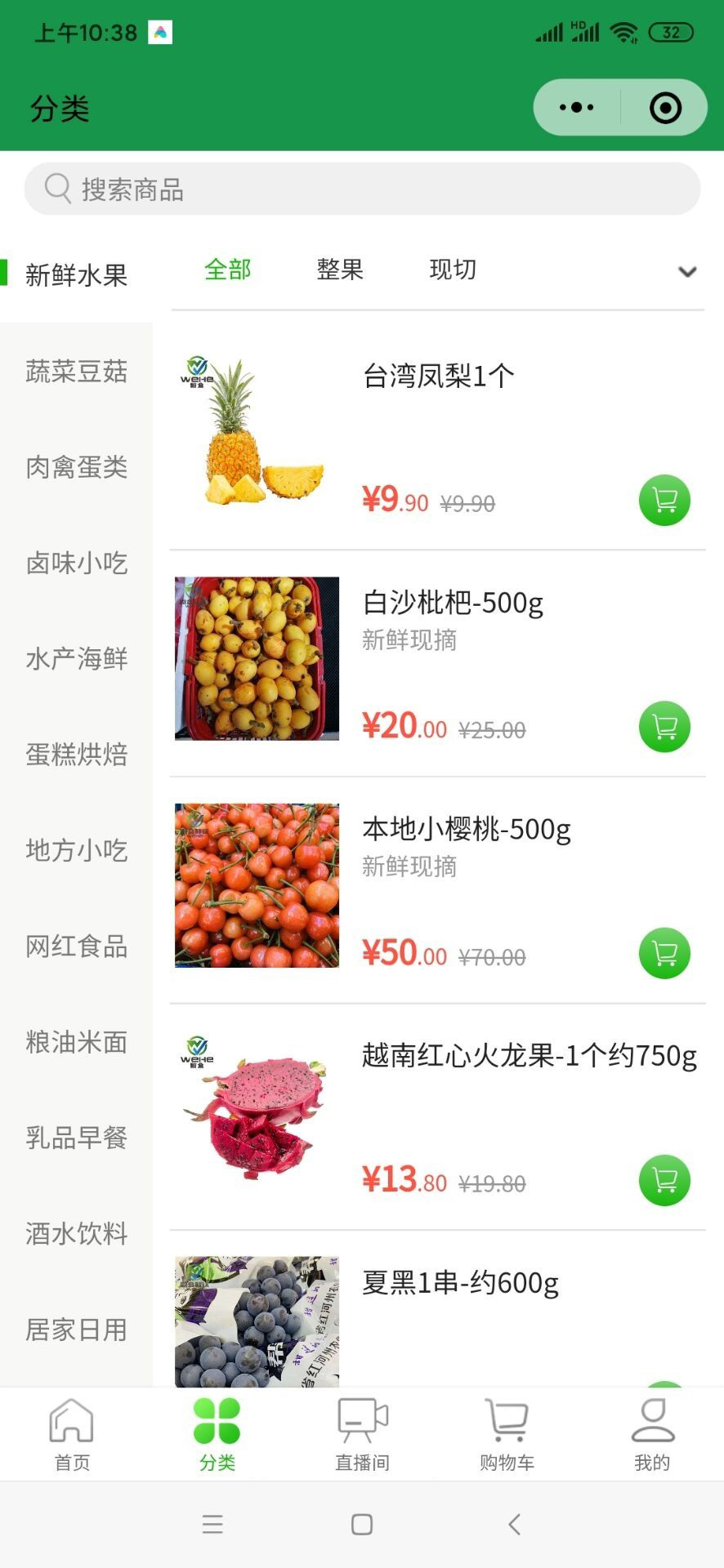The image size is (724, 1568).
Task: Expand the category filter chevron
Action: (686, 272)
